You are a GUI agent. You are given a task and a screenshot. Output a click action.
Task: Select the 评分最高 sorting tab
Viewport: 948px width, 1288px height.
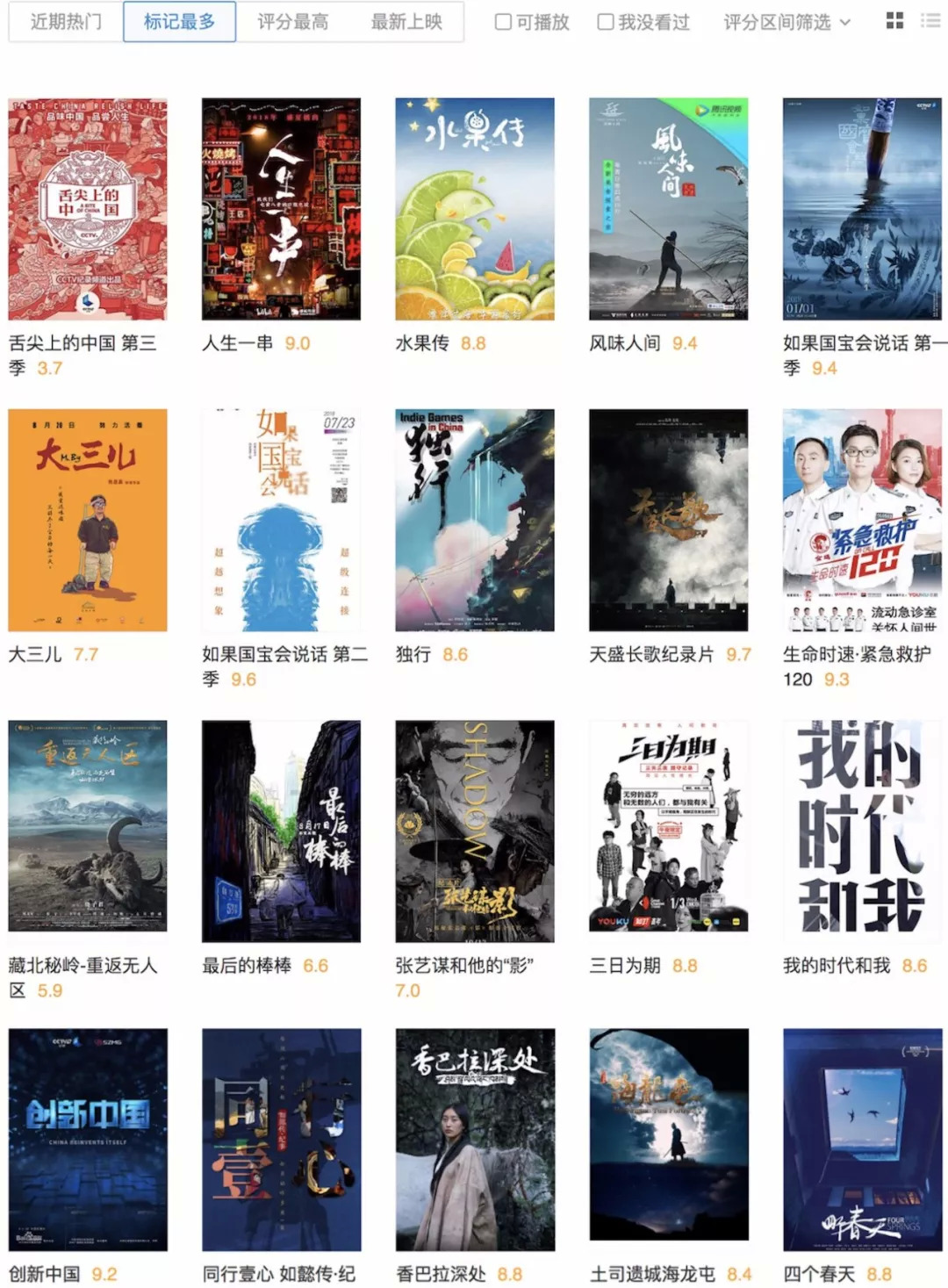[x=292, y=22]
